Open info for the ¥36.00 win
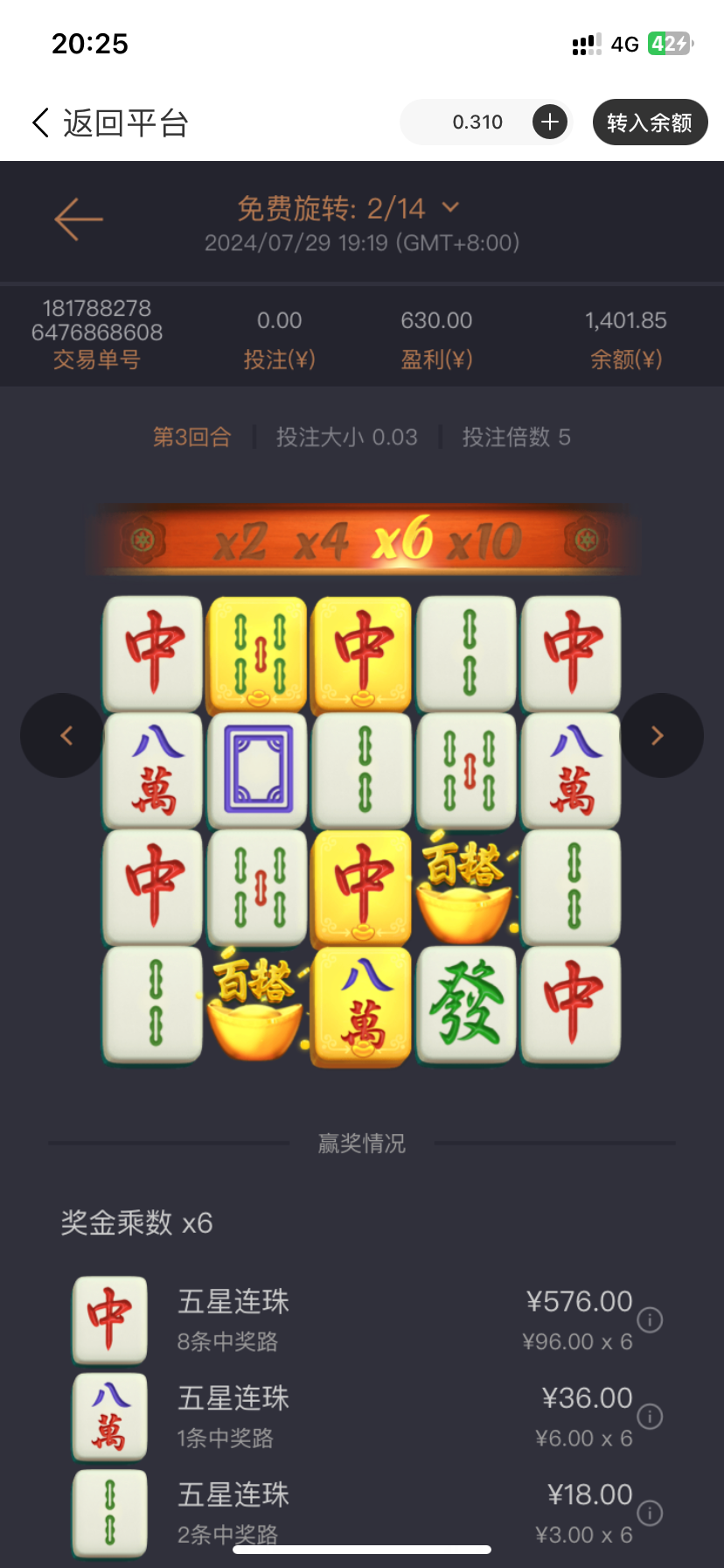 pos(650,1416)
